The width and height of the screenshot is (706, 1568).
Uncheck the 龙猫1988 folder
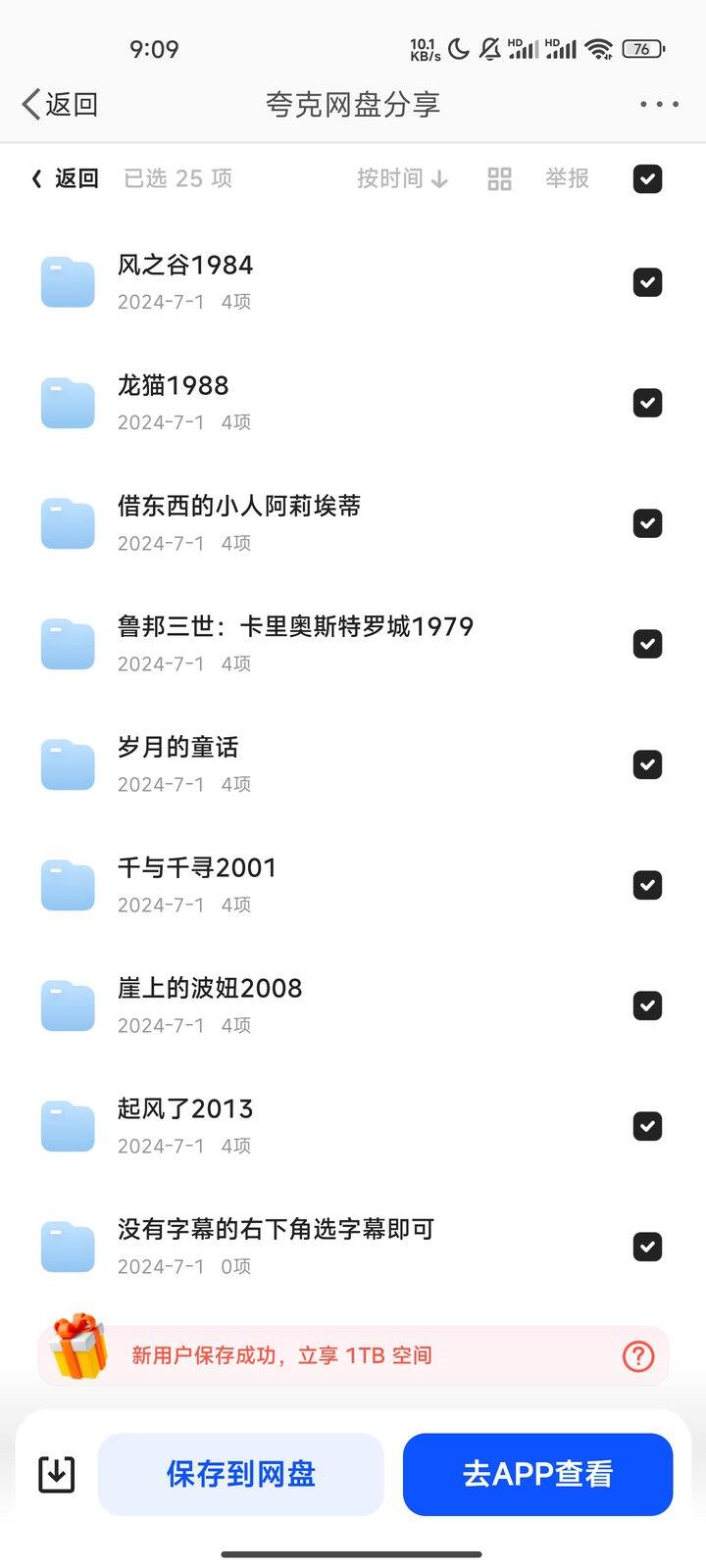click(647, 403)
